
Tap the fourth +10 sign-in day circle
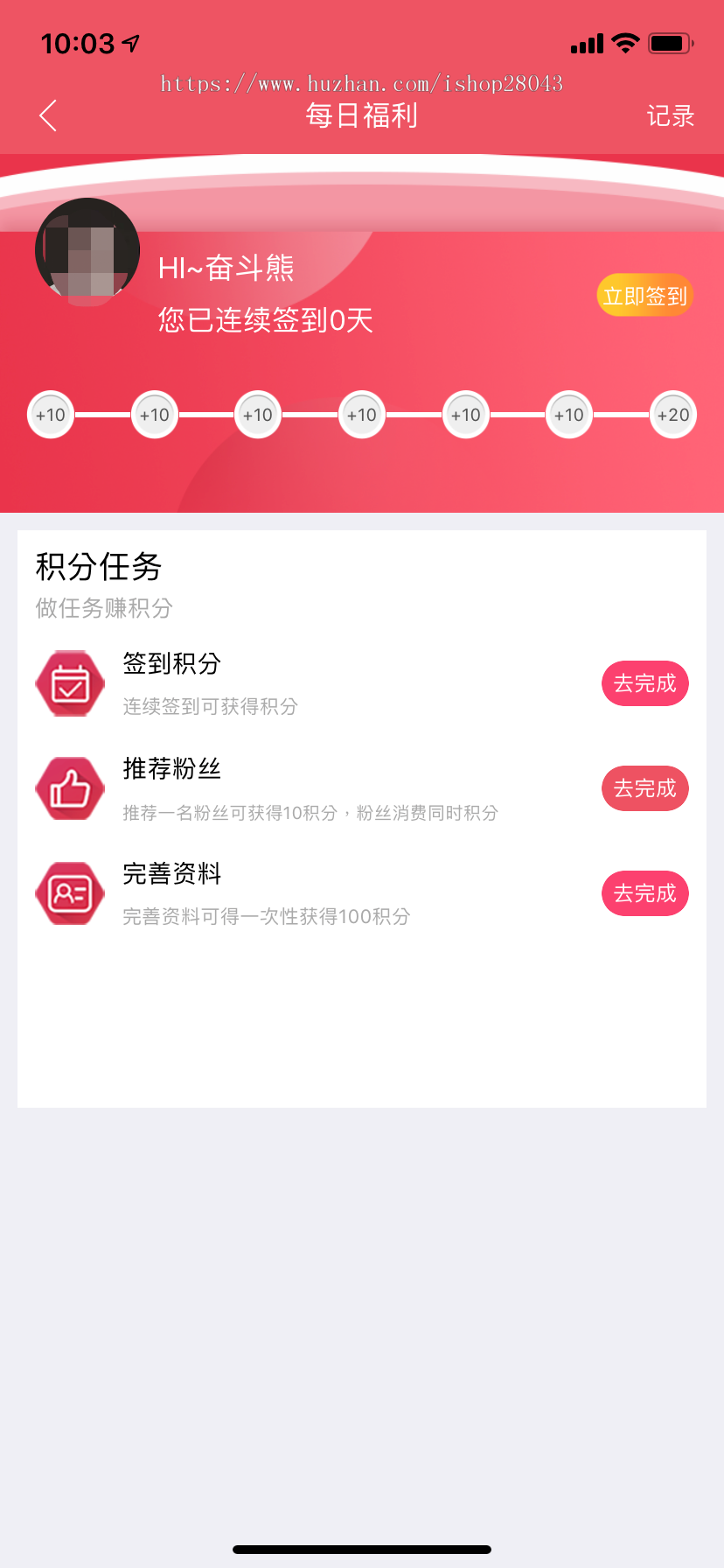pos(361,414)
